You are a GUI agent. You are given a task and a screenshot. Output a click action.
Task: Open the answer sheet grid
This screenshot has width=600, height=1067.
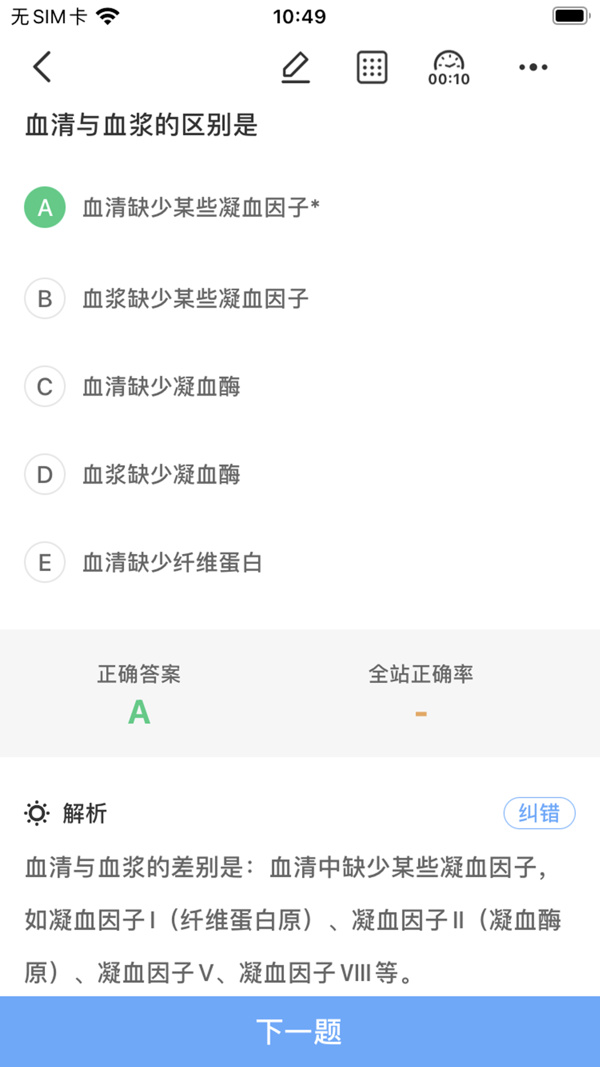click(372, 67)
